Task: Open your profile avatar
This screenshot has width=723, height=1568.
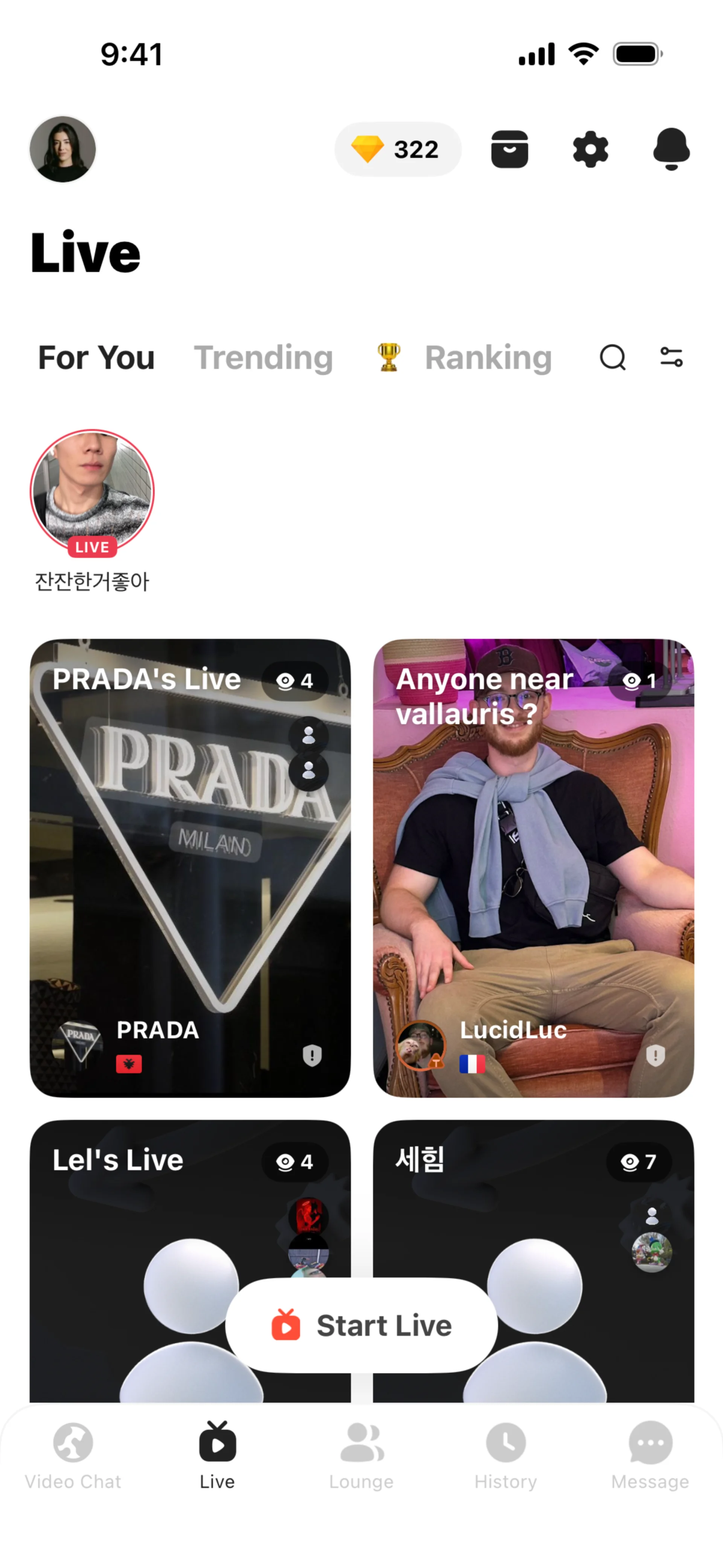Action: click(x=63, y=149)
